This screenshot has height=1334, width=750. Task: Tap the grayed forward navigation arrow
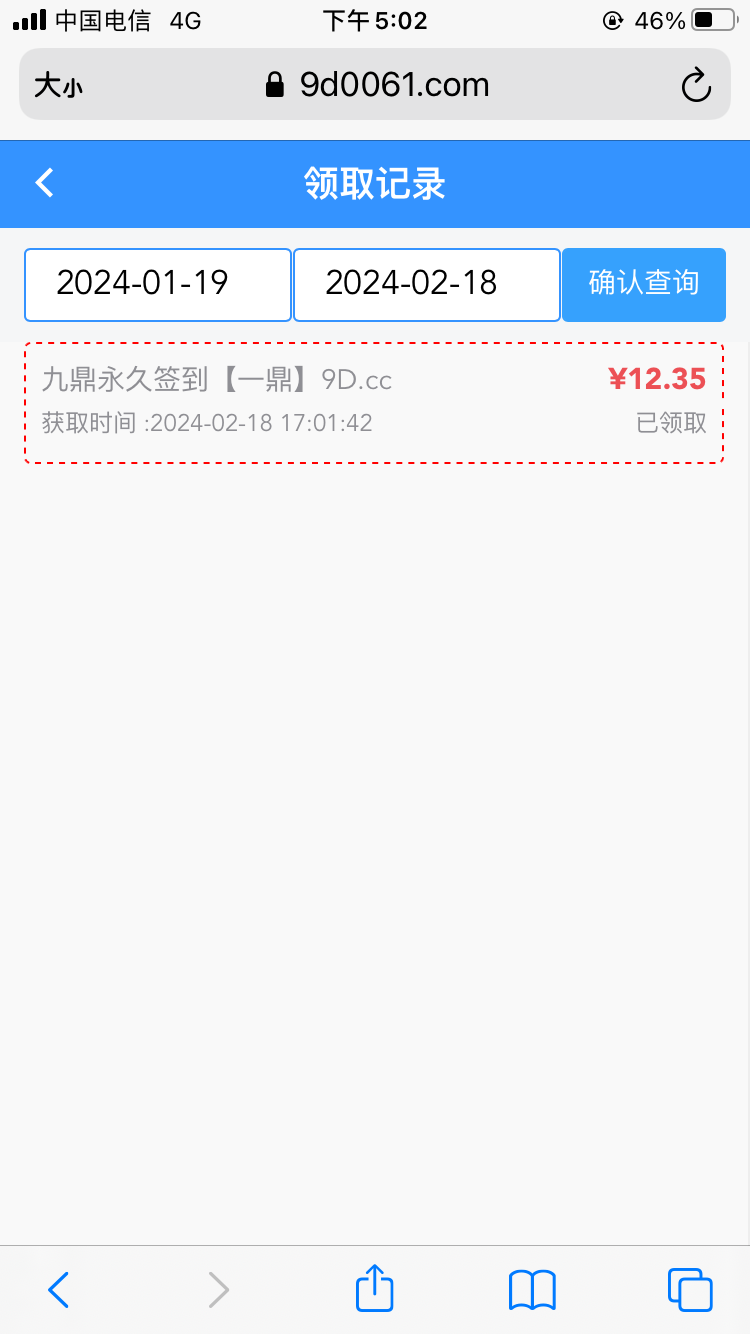[x=218, y=1290]
